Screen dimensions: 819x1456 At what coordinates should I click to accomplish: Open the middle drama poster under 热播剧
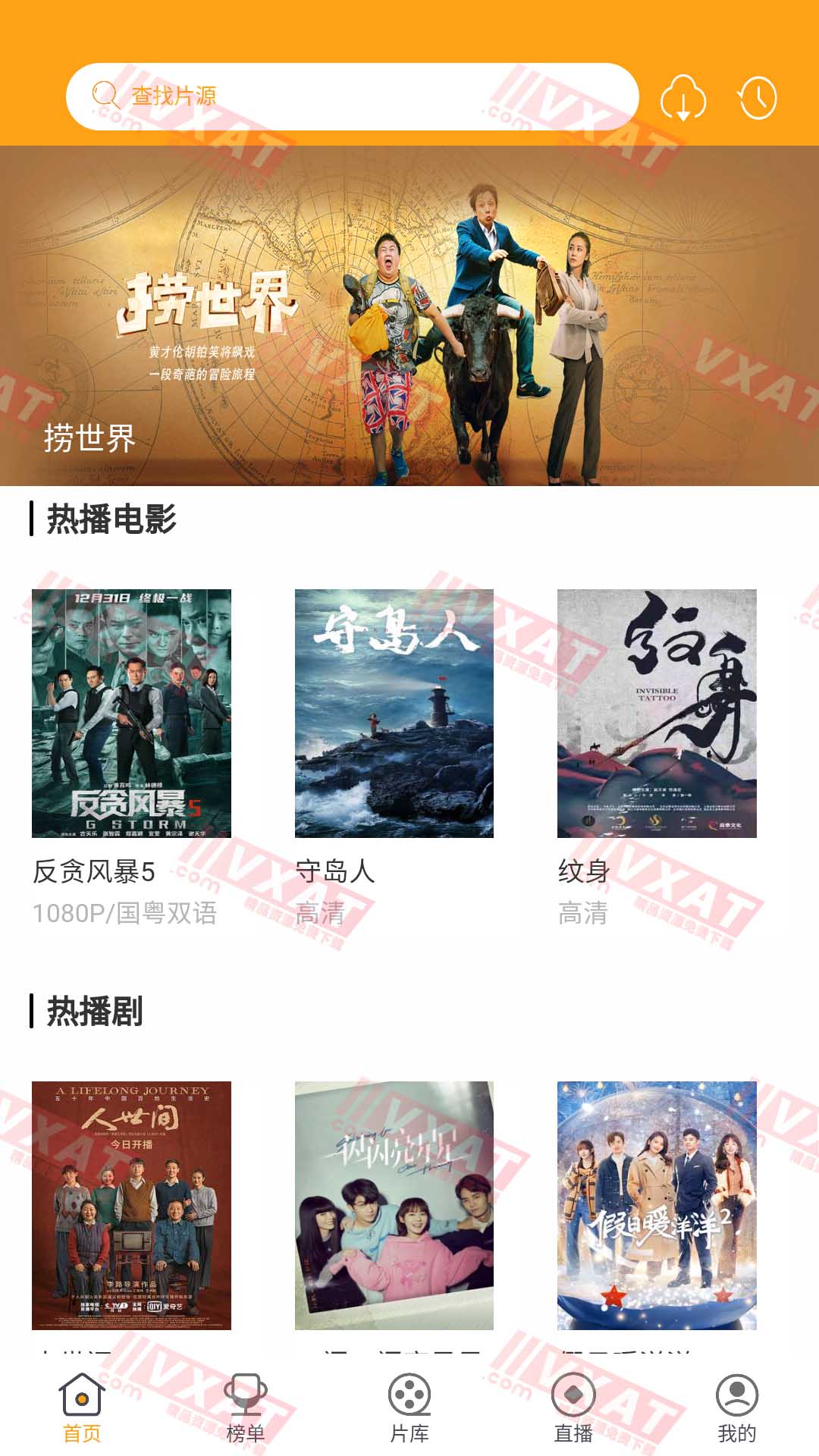point(394,1205)
